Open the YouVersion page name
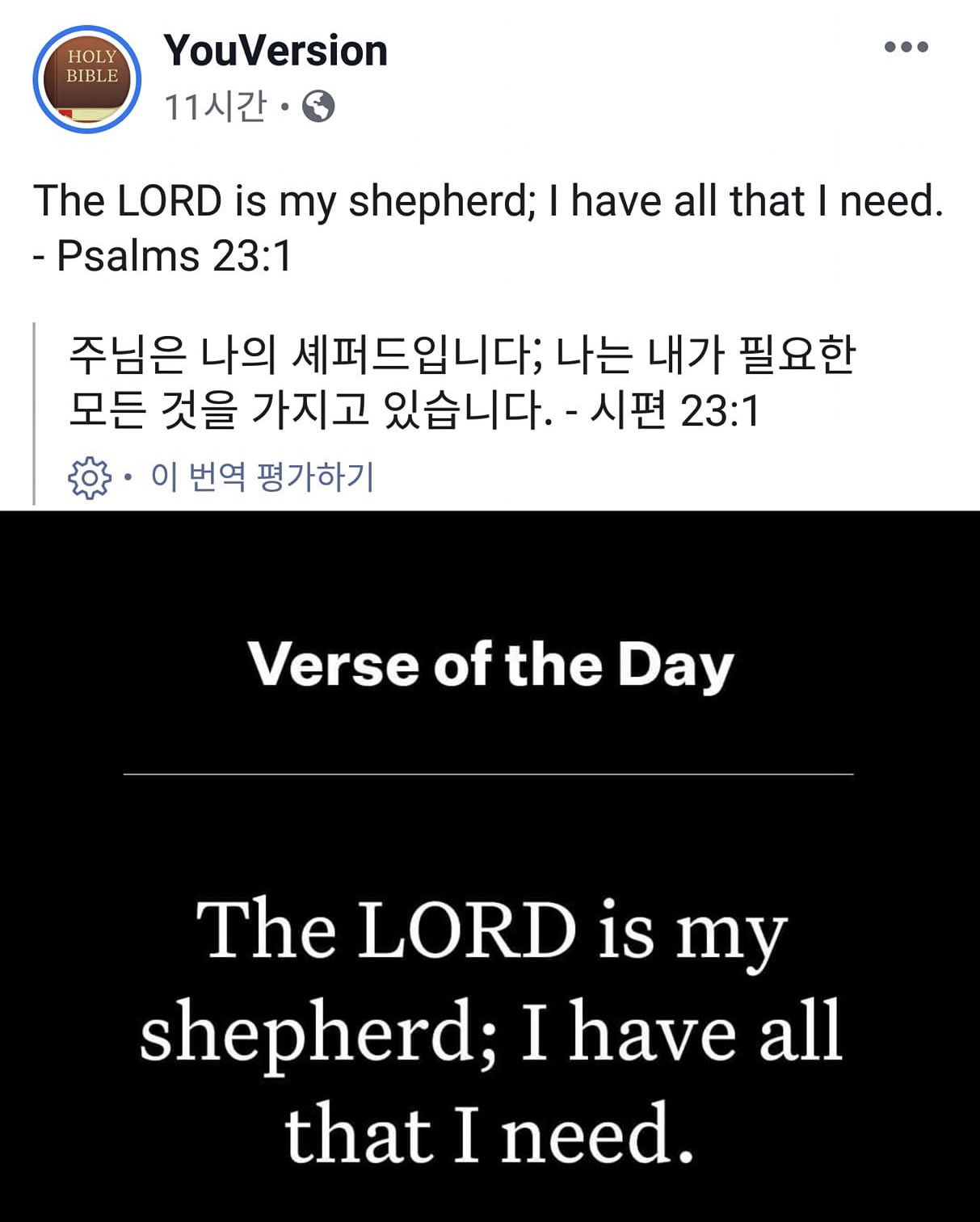980x1222 pixels. (275, 51)
